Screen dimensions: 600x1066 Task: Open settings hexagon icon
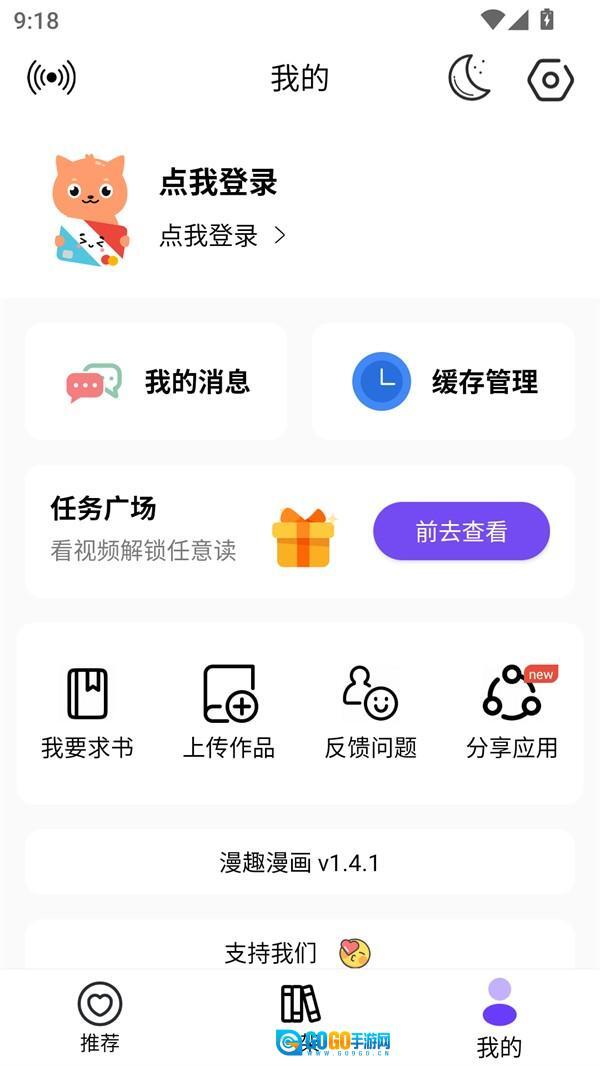click(x=550, y=79)
